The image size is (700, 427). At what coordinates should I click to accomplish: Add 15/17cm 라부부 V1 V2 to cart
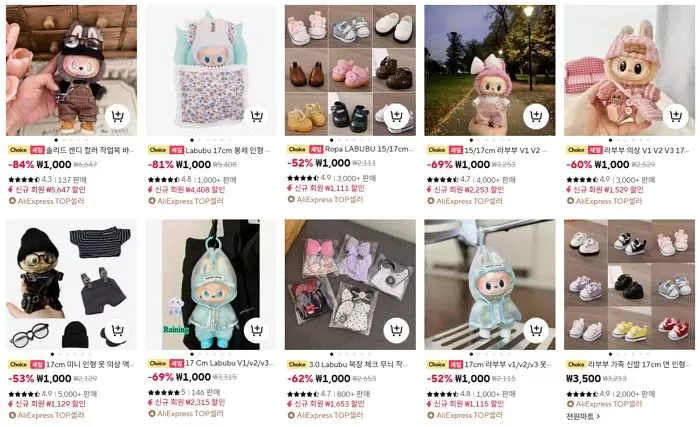[x=537, y=118]
